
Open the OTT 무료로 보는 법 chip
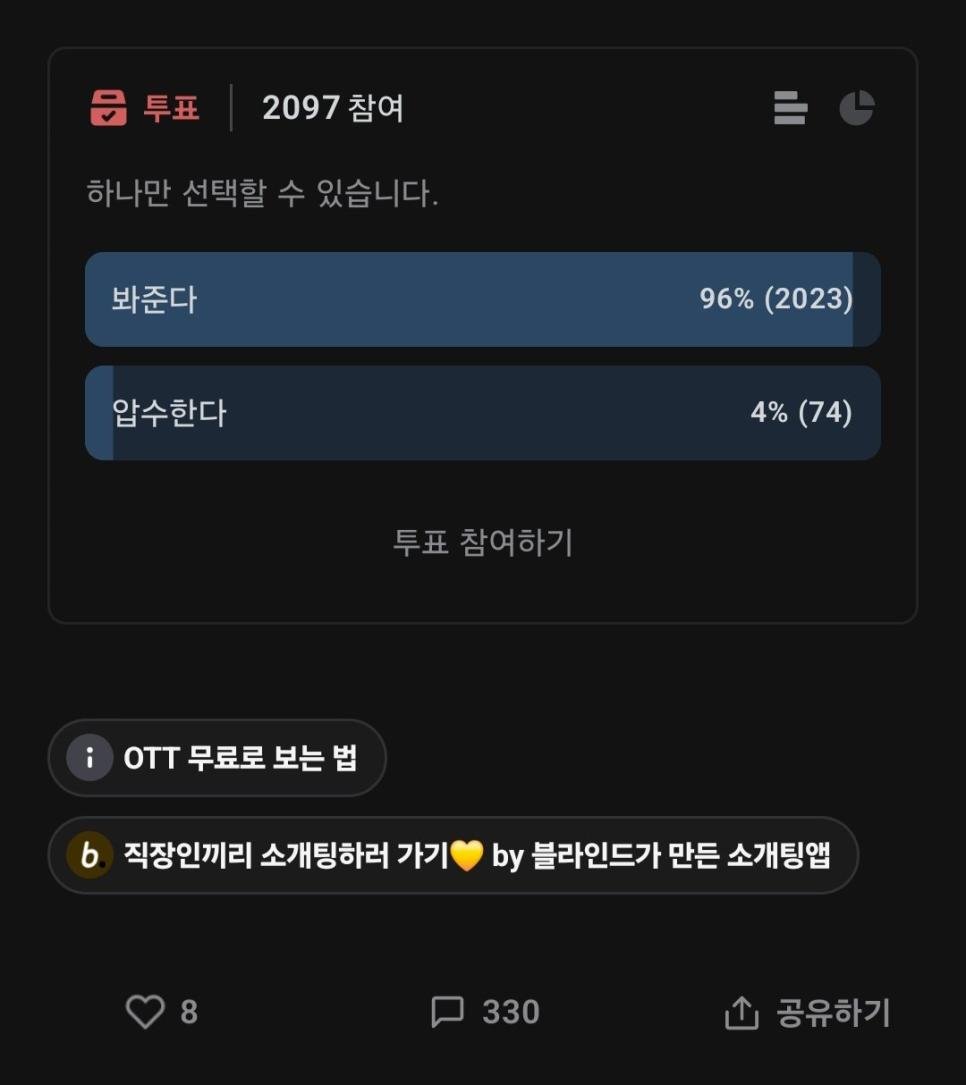pos(217,758)
